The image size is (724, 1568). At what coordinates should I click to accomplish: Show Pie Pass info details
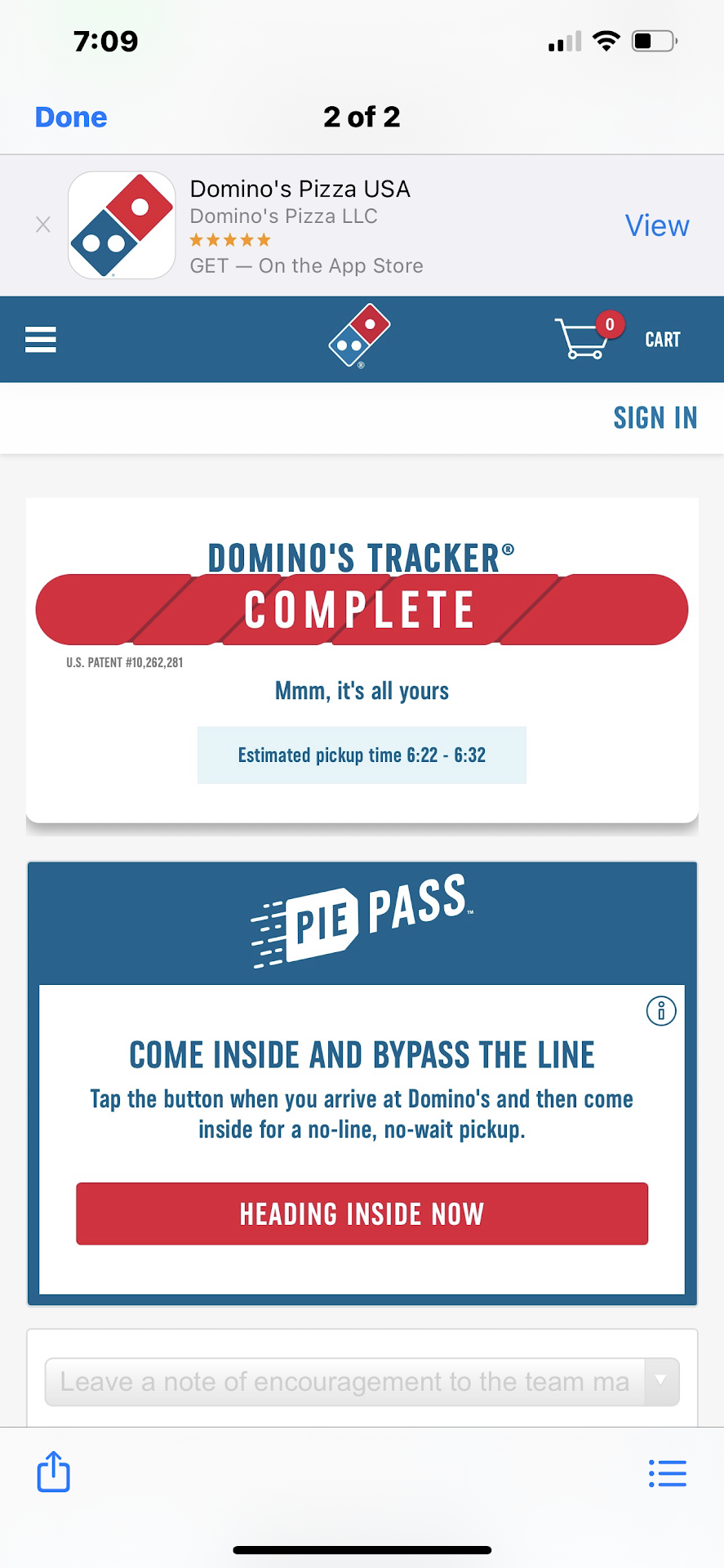point(660,1011)
